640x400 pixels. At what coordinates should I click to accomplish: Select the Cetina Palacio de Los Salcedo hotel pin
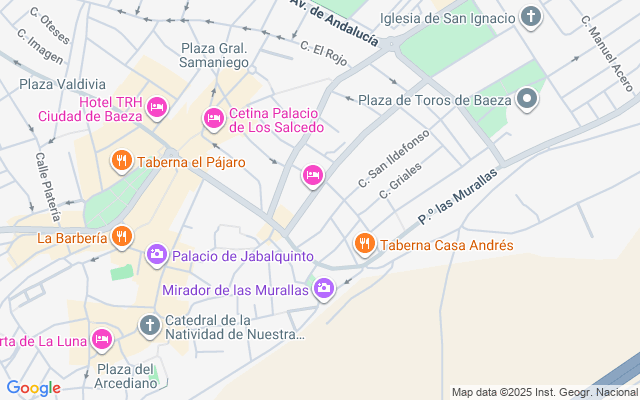(213, 119)
